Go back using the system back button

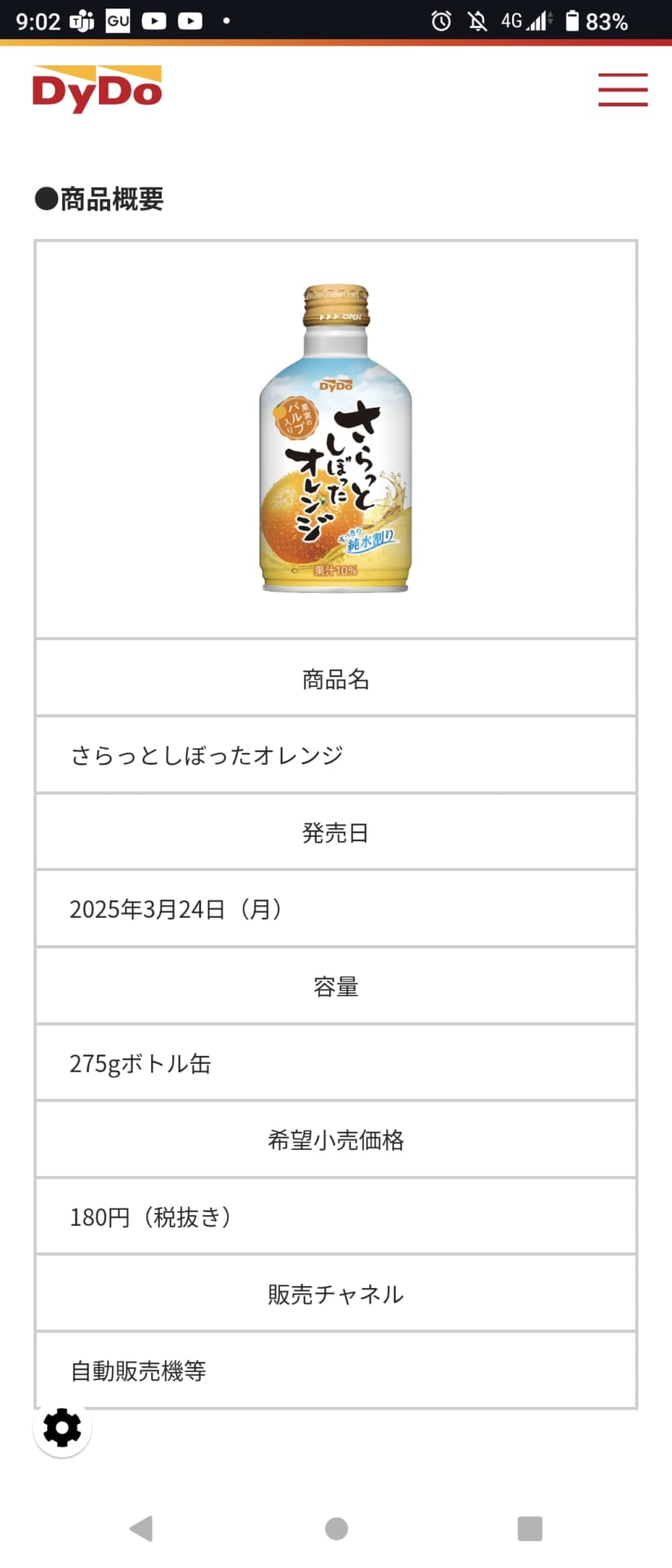tap(141, 1528)
